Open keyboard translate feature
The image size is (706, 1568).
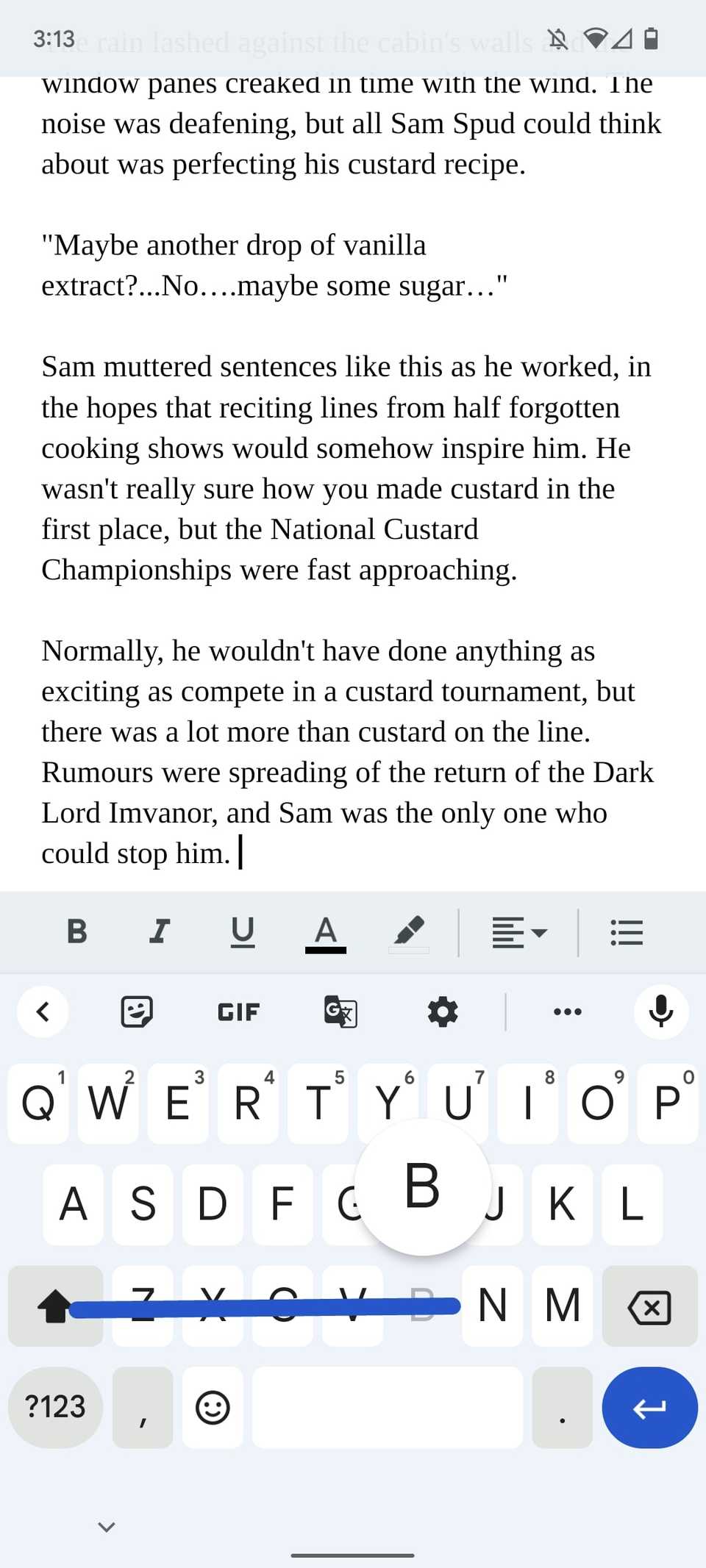(340, 1012)
